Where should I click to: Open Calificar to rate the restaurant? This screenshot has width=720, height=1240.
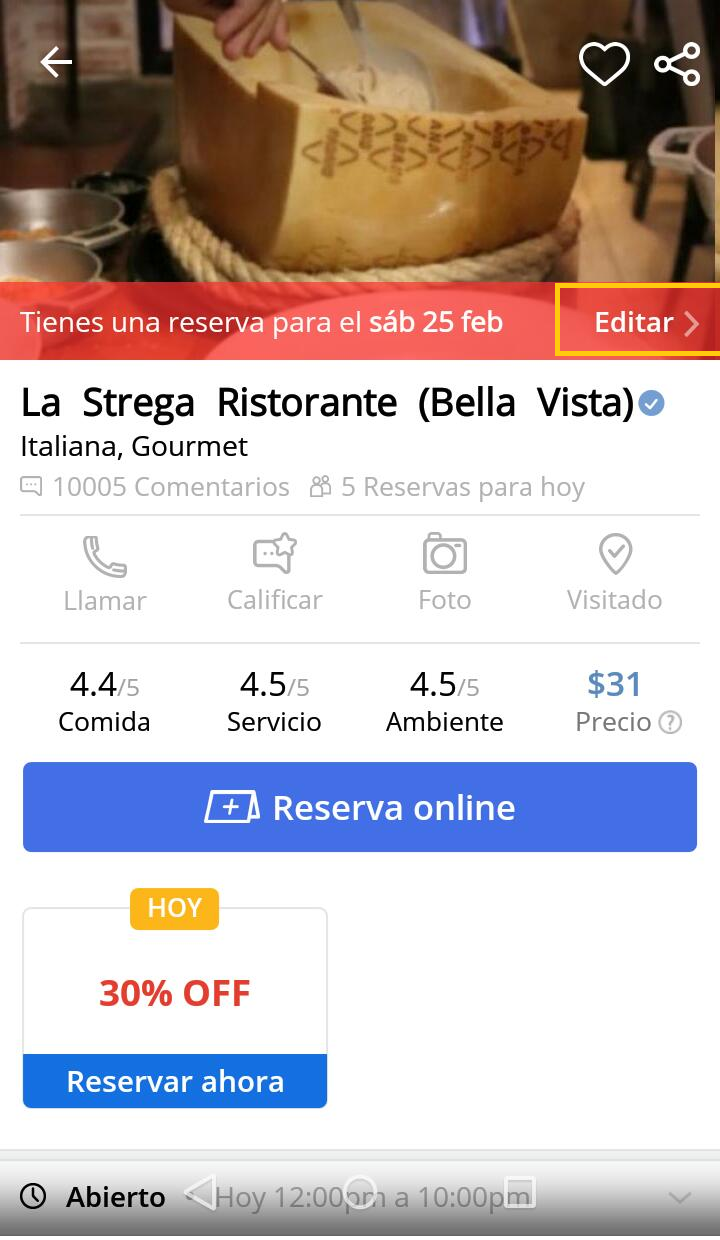click(x=274, y=553)
